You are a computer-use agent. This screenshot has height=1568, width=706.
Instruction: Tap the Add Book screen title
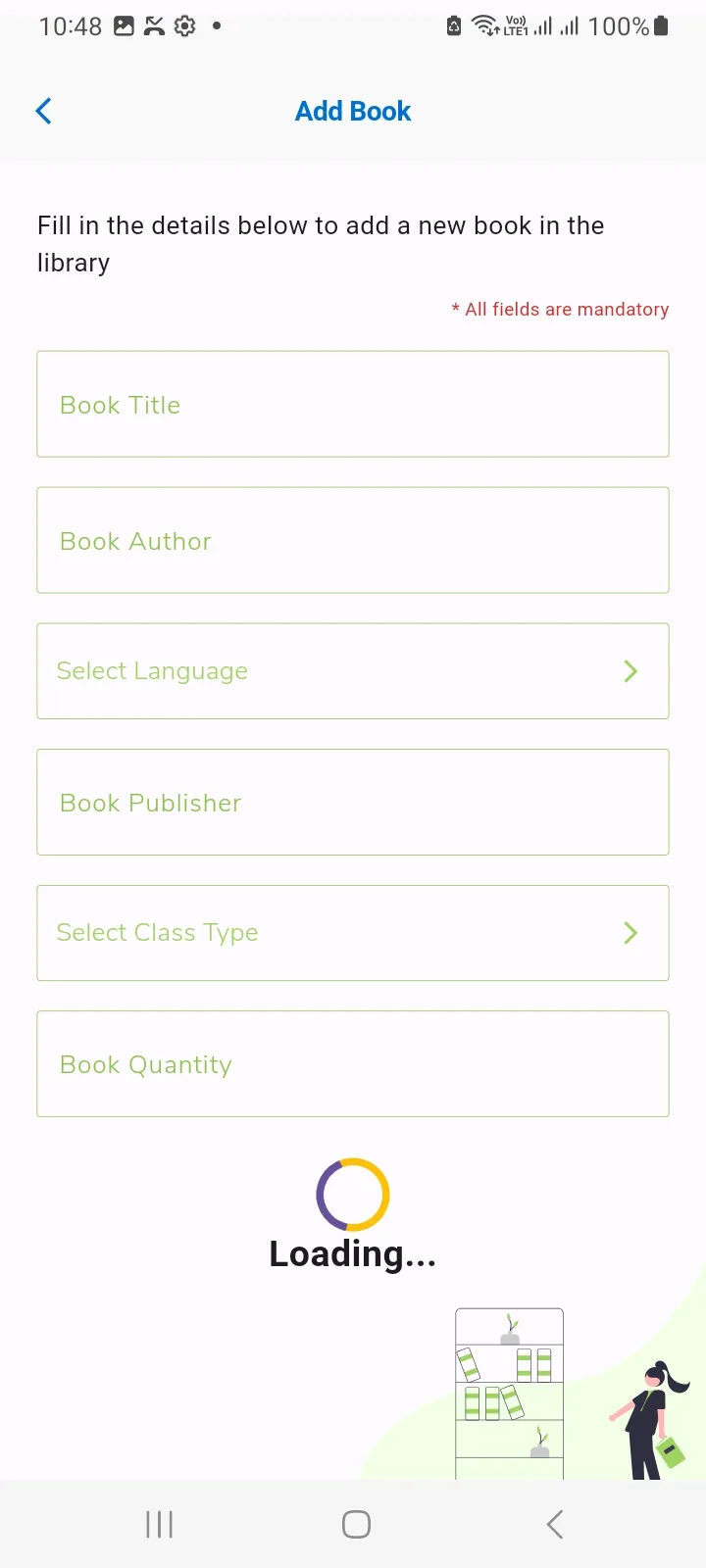353,111
